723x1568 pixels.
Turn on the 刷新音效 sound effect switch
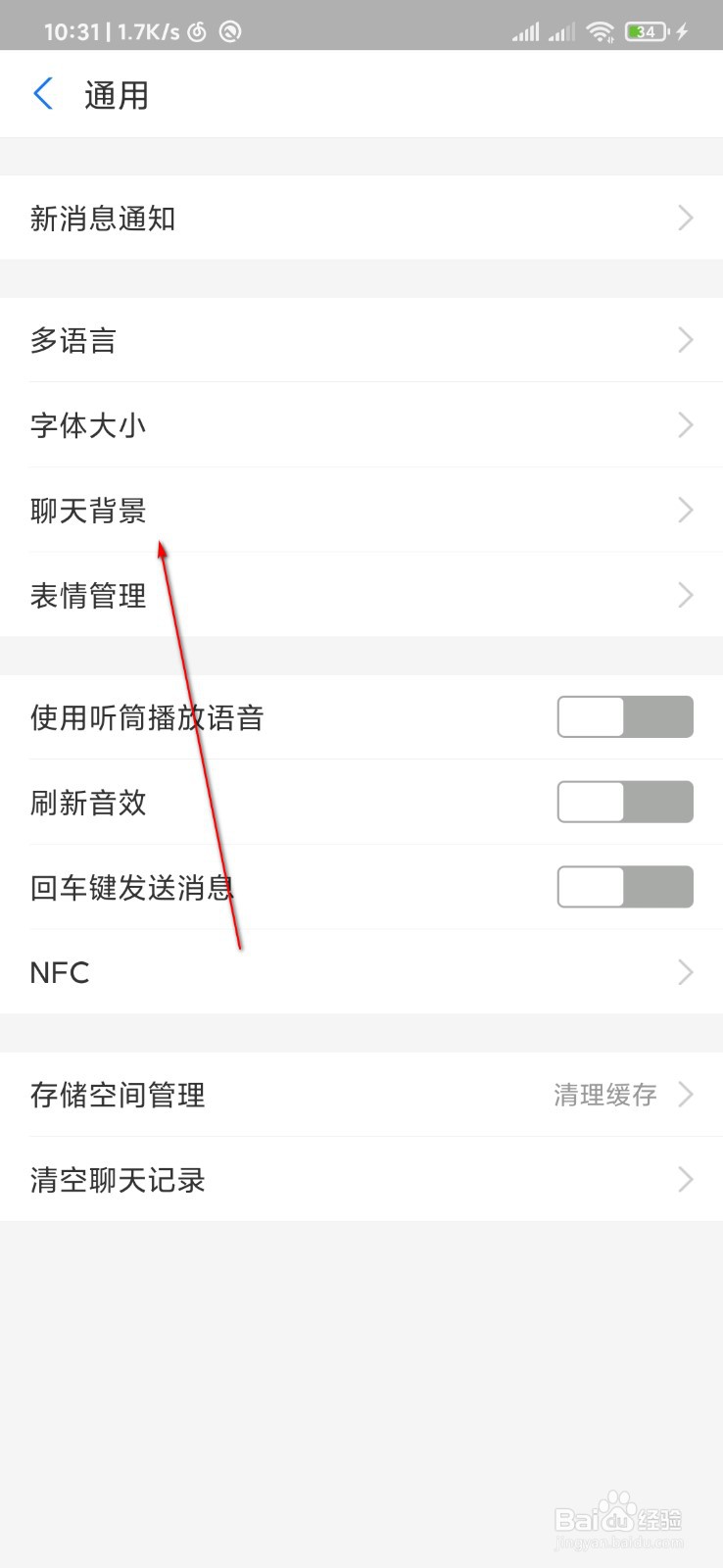[x=624, y=802]
